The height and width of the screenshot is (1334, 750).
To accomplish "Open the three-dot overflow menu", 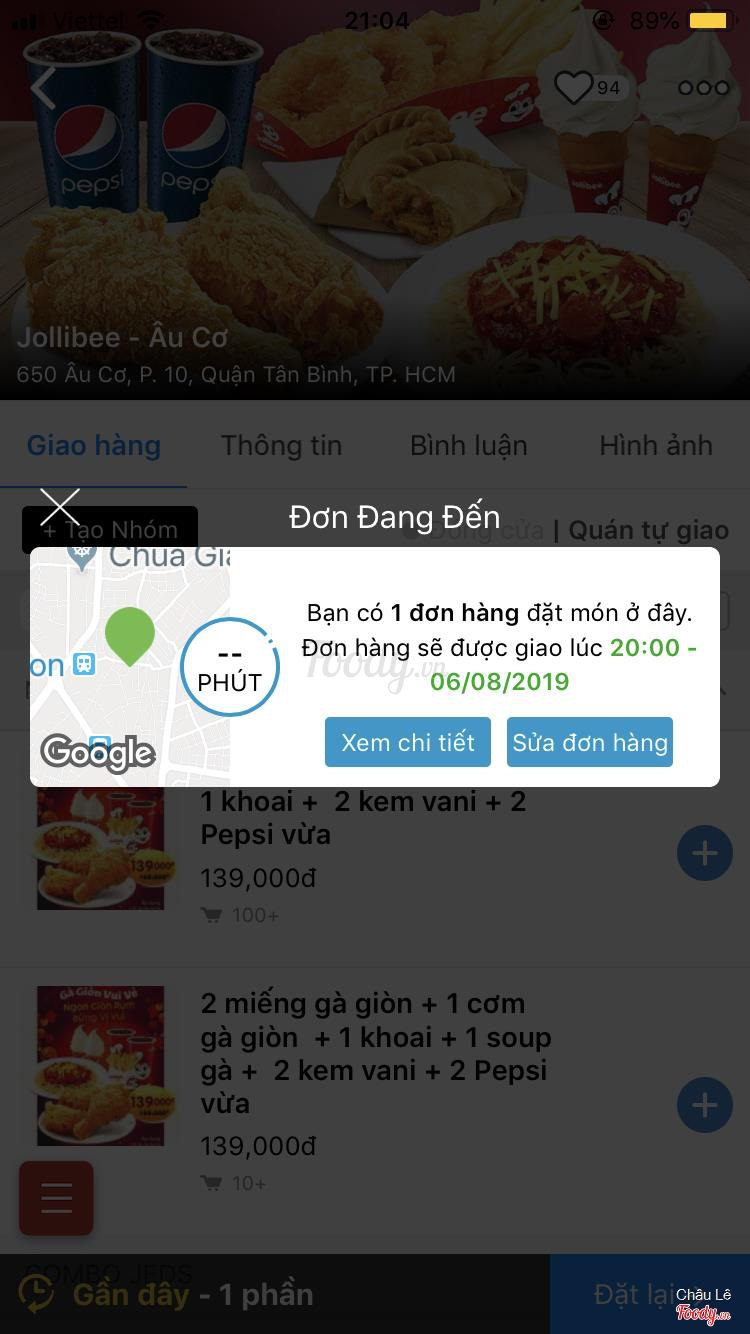I will [x=703, y=88].
